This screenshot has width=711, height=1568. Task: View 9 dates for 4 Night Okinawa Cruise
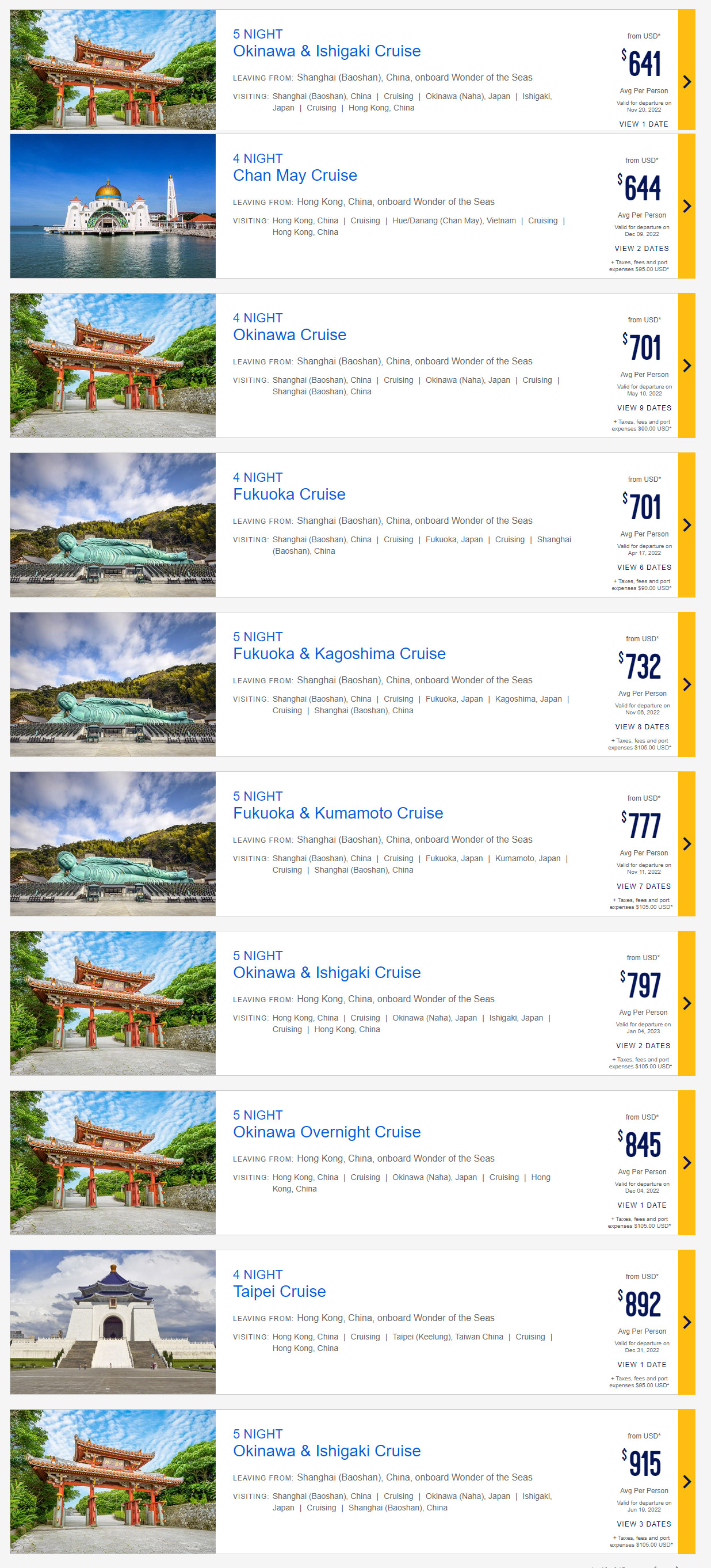[644, 408]
